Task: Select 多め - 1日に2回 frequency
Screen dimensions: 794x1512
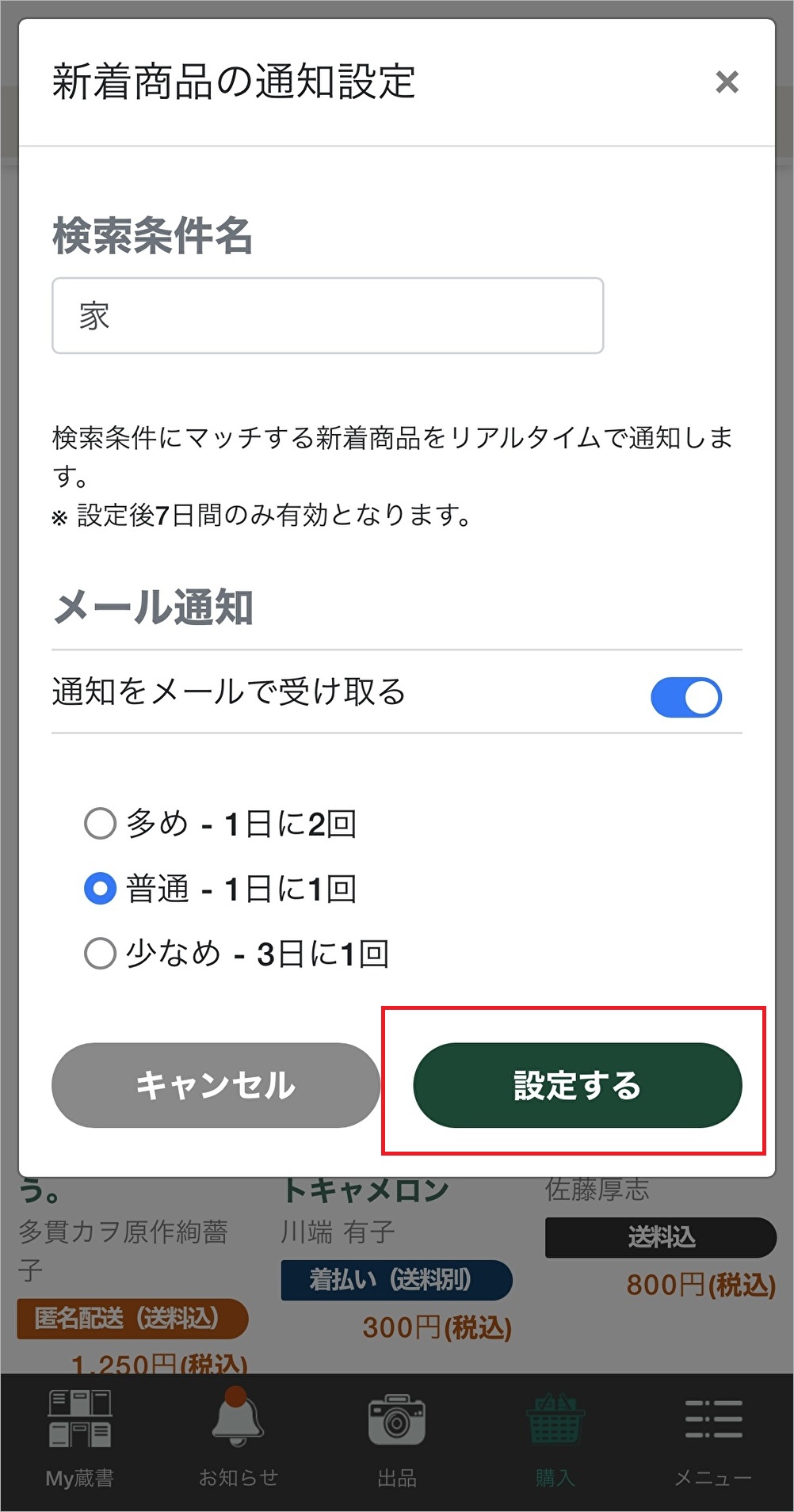Action: pos(101,823)
